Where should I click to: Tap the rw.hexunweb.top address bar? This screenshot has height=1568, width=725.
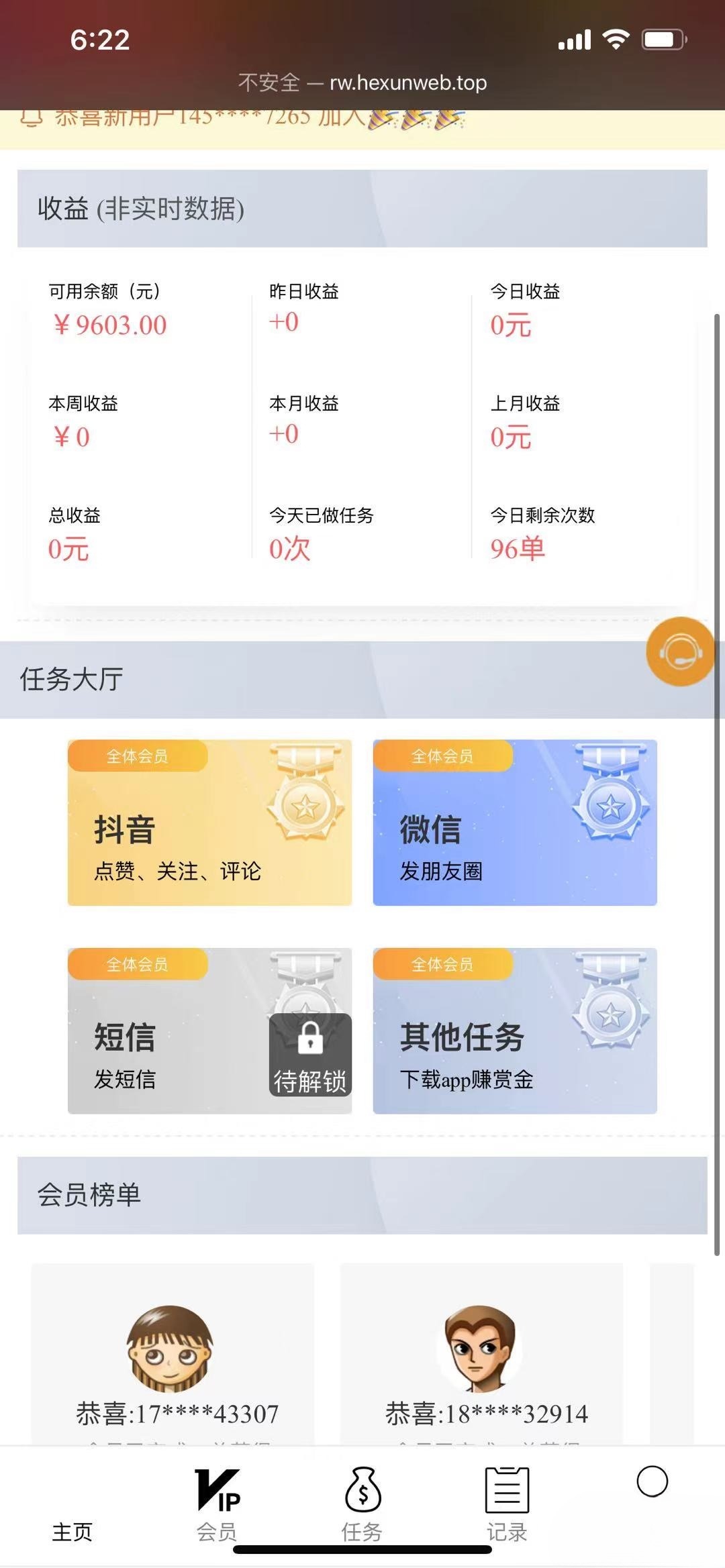(362, 83)
